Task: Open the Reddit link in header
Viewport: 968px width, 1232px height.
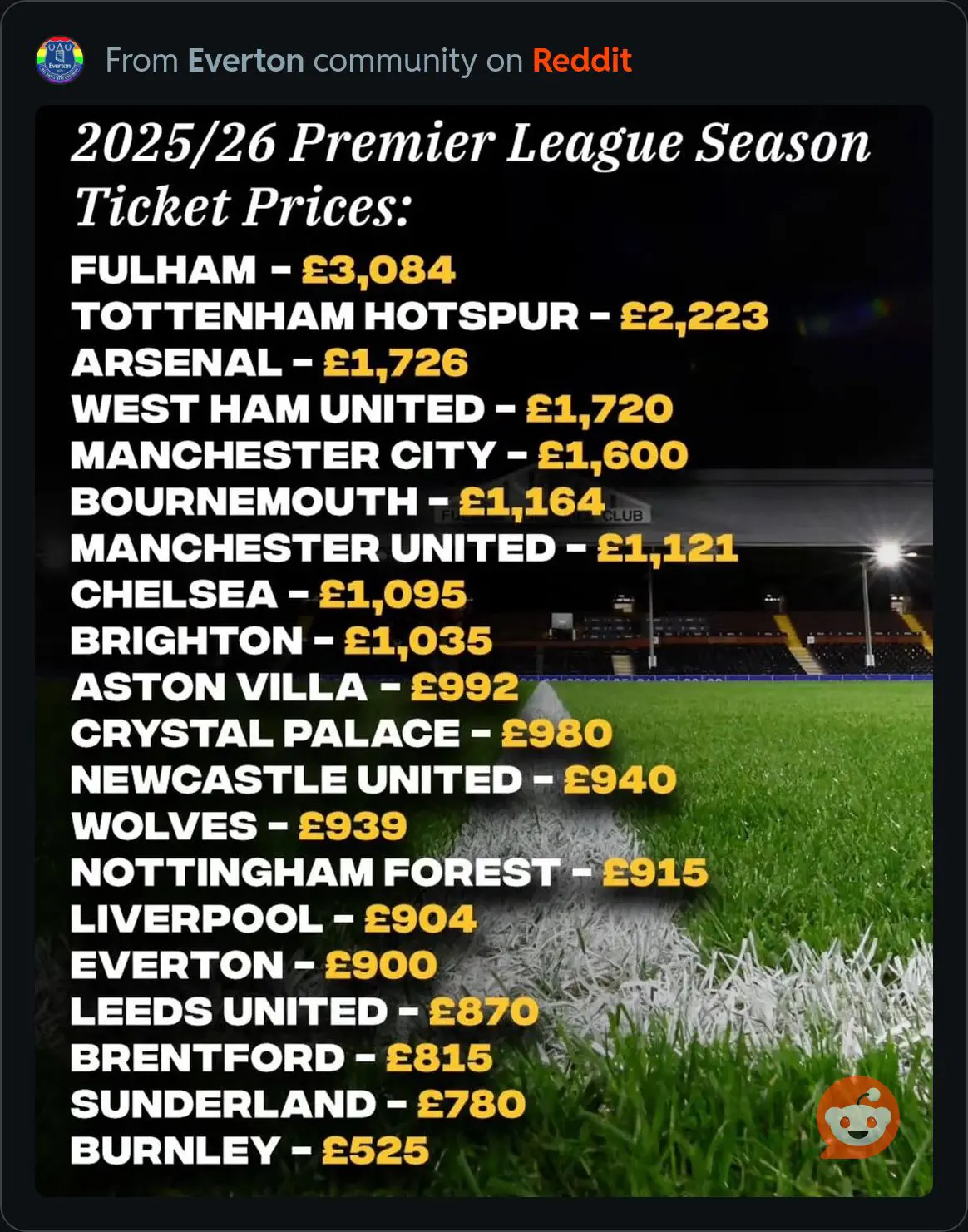Action: coord(581,61)
